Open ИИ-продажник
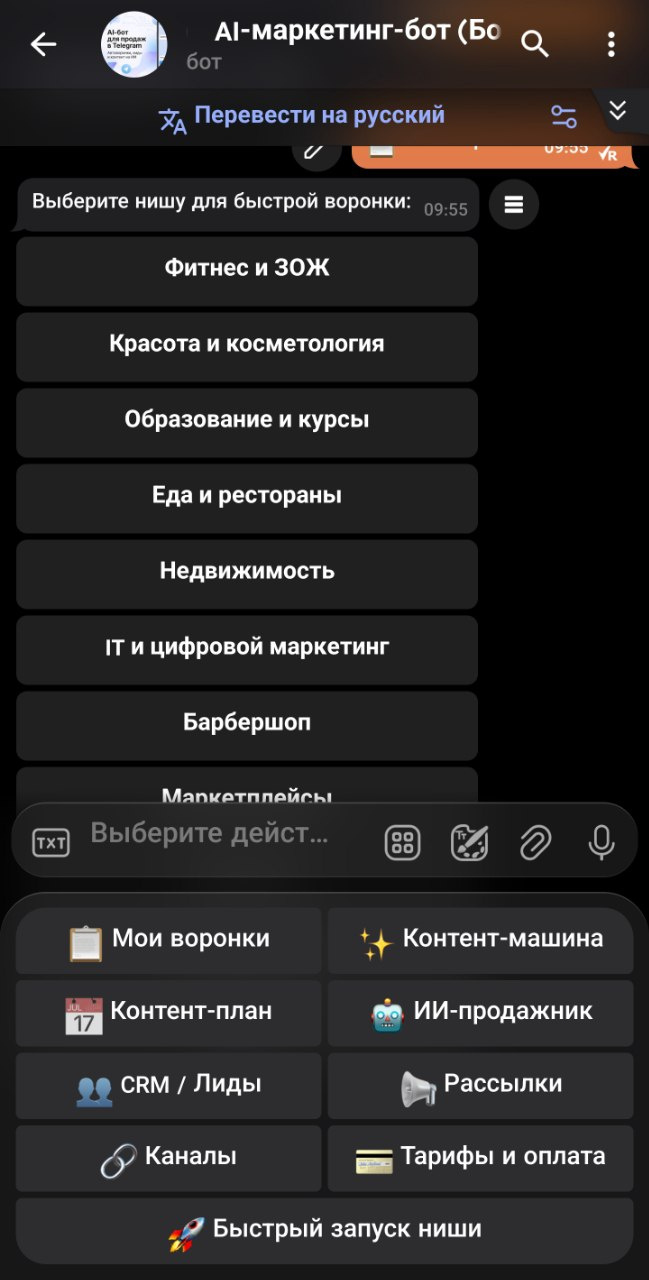Viewport: 649px width, 1280px height. pos(480,1012)
